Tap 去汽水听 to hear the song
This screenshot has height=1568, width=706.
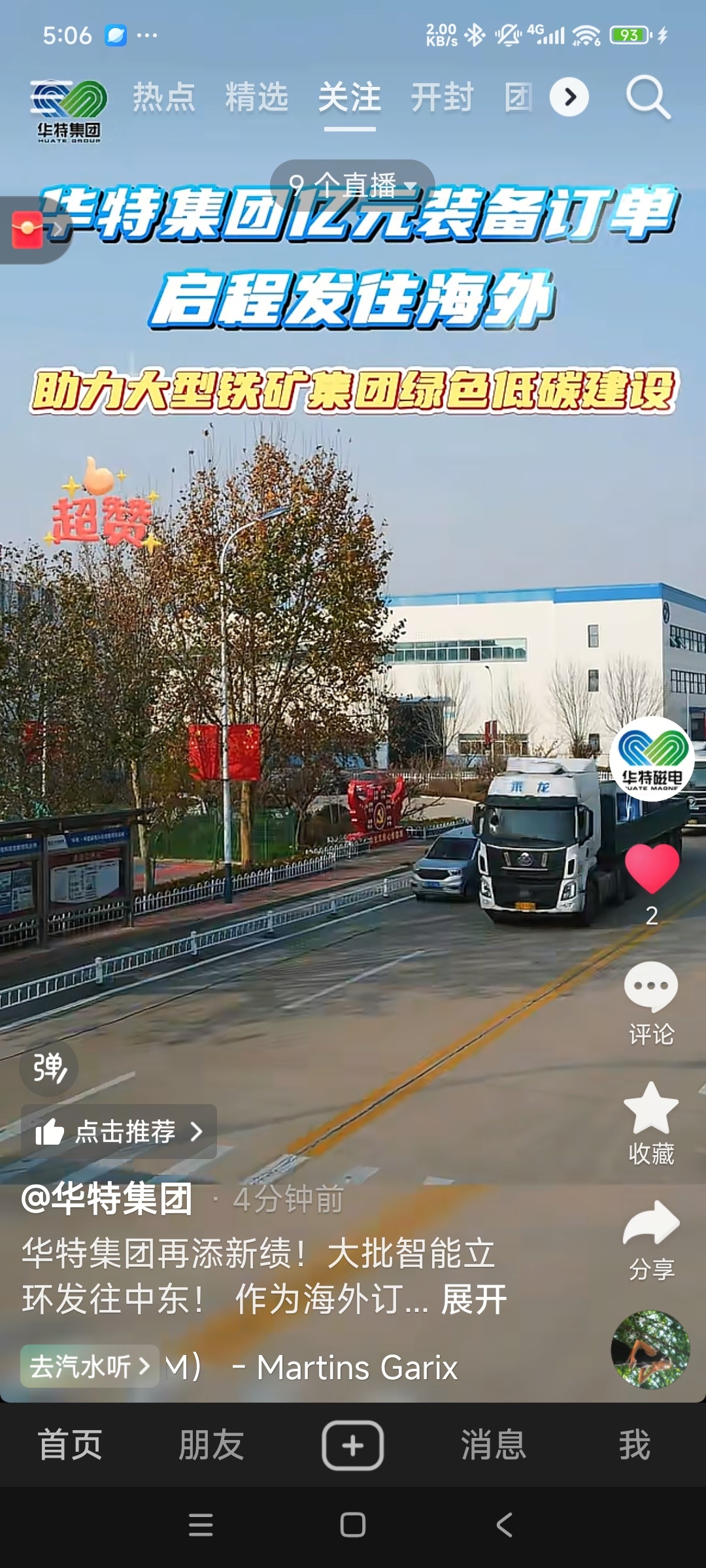click(90, 1366)
